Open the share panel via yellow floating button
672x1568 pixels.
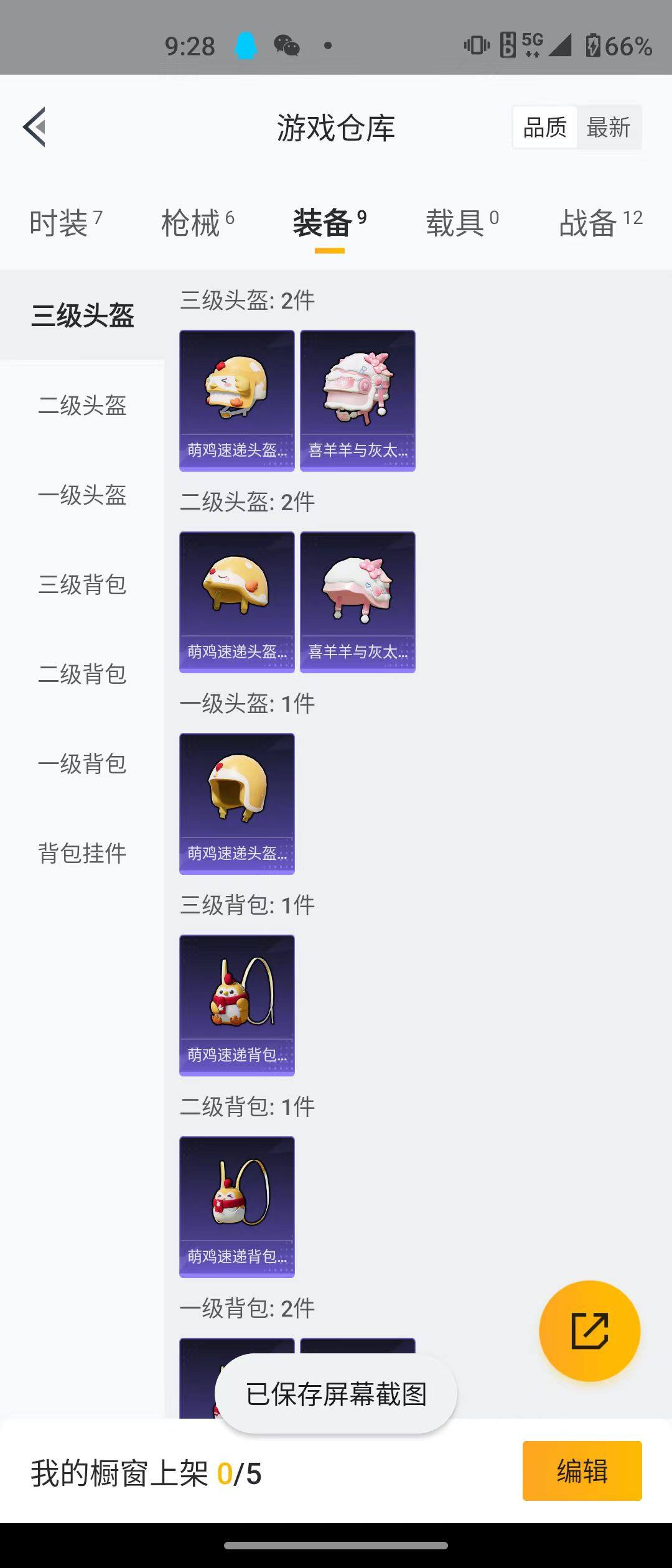click(590, 1330)
